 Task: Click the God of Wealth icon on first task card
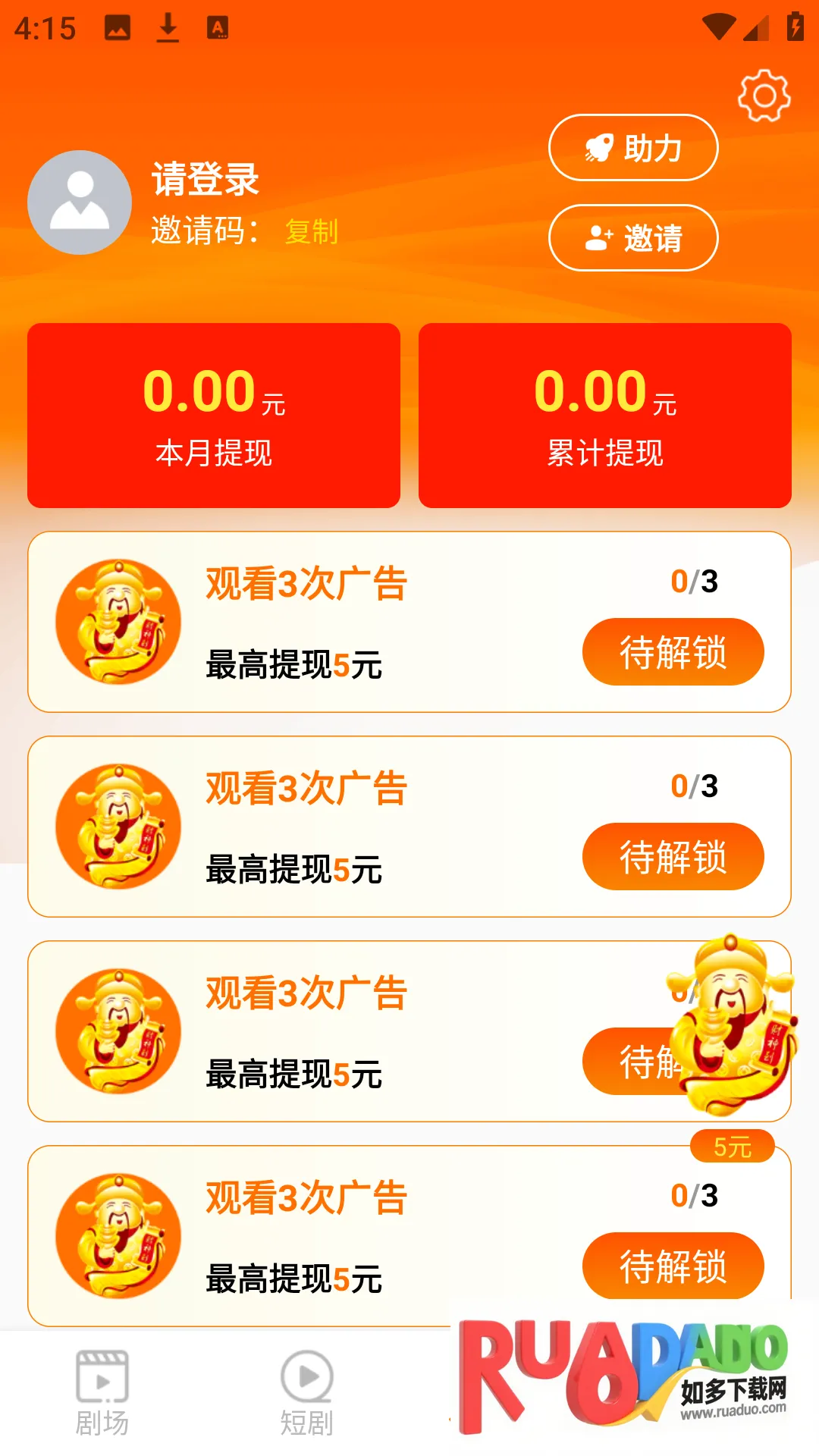point(121,622)
